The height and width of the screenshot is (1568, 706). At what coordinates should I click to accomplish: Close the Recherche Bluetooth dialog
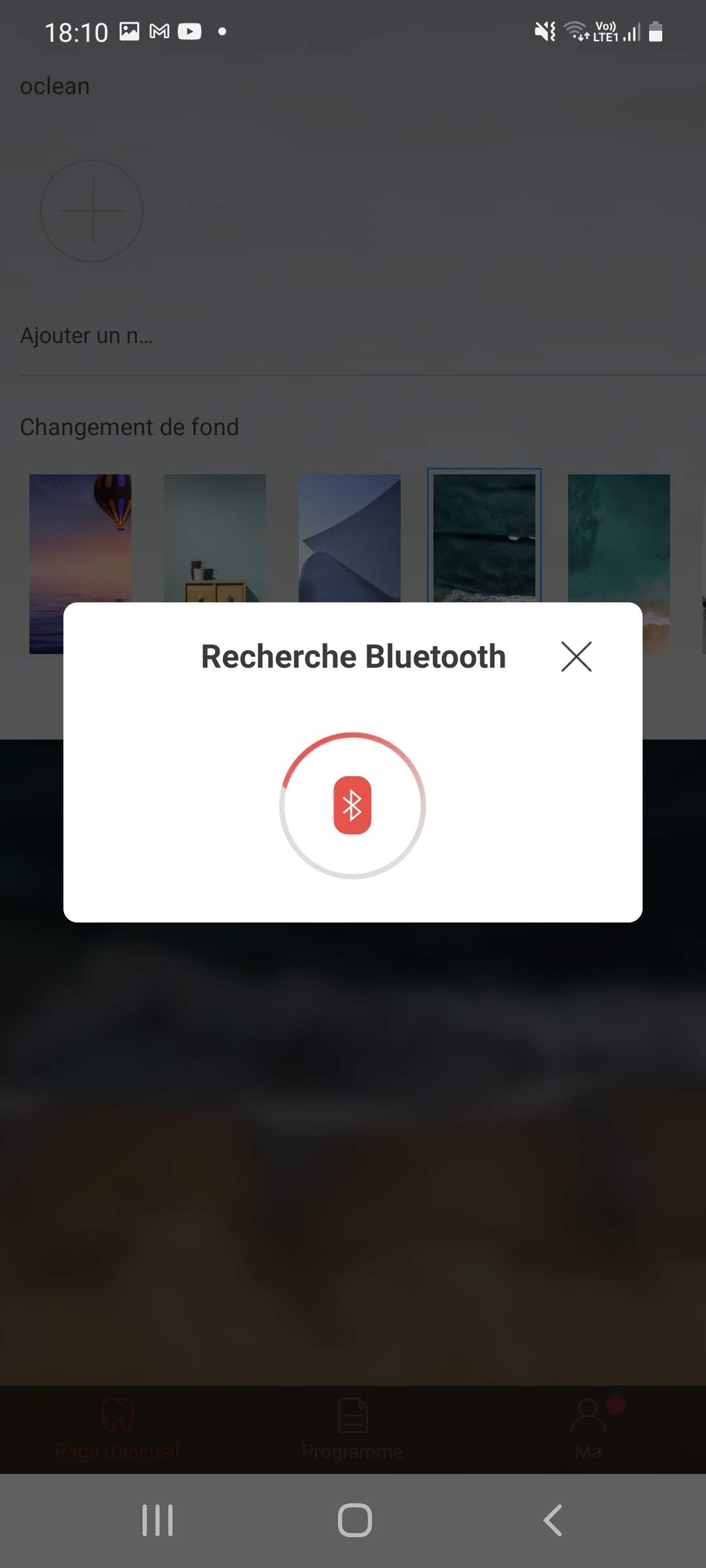pos(576,657)
